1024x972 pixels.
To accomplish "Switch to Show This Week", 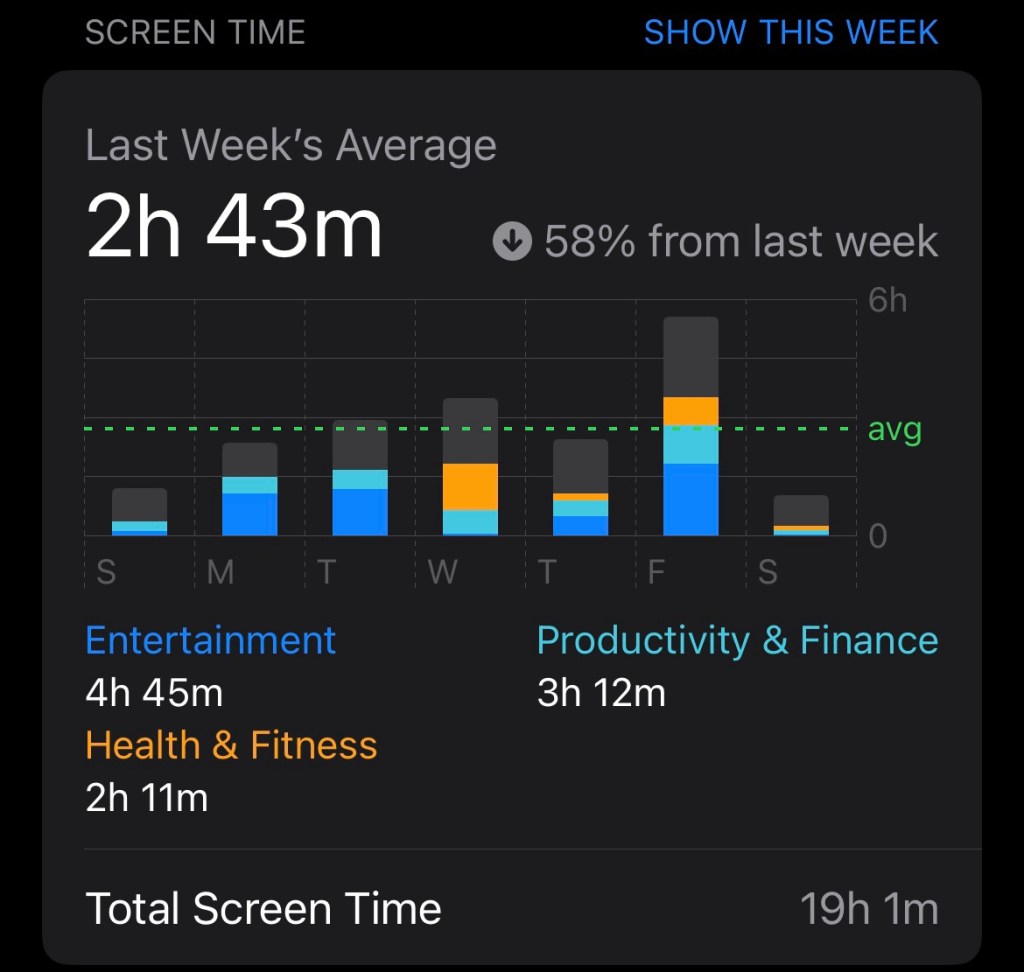I will click(x=790, y=32).
